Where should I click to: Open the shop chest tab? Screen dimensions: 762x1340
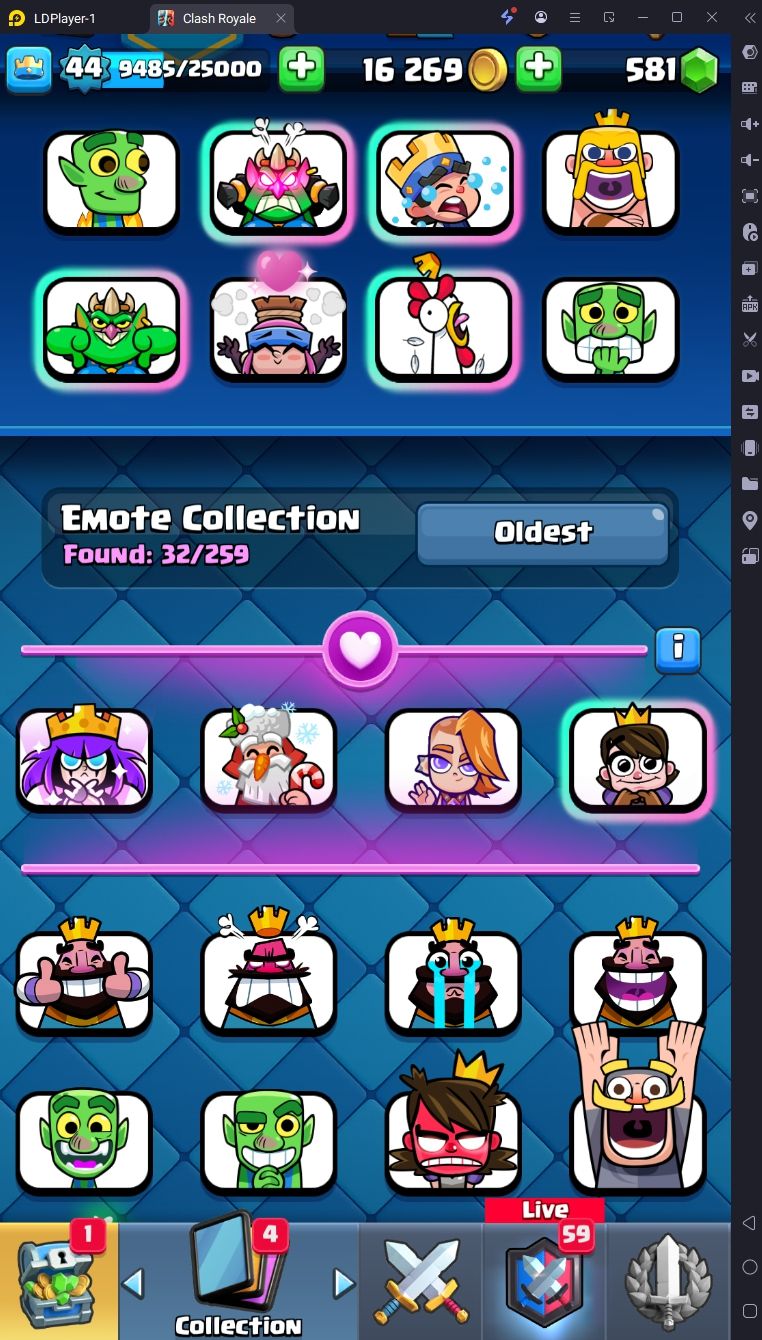coord(58,1282)
